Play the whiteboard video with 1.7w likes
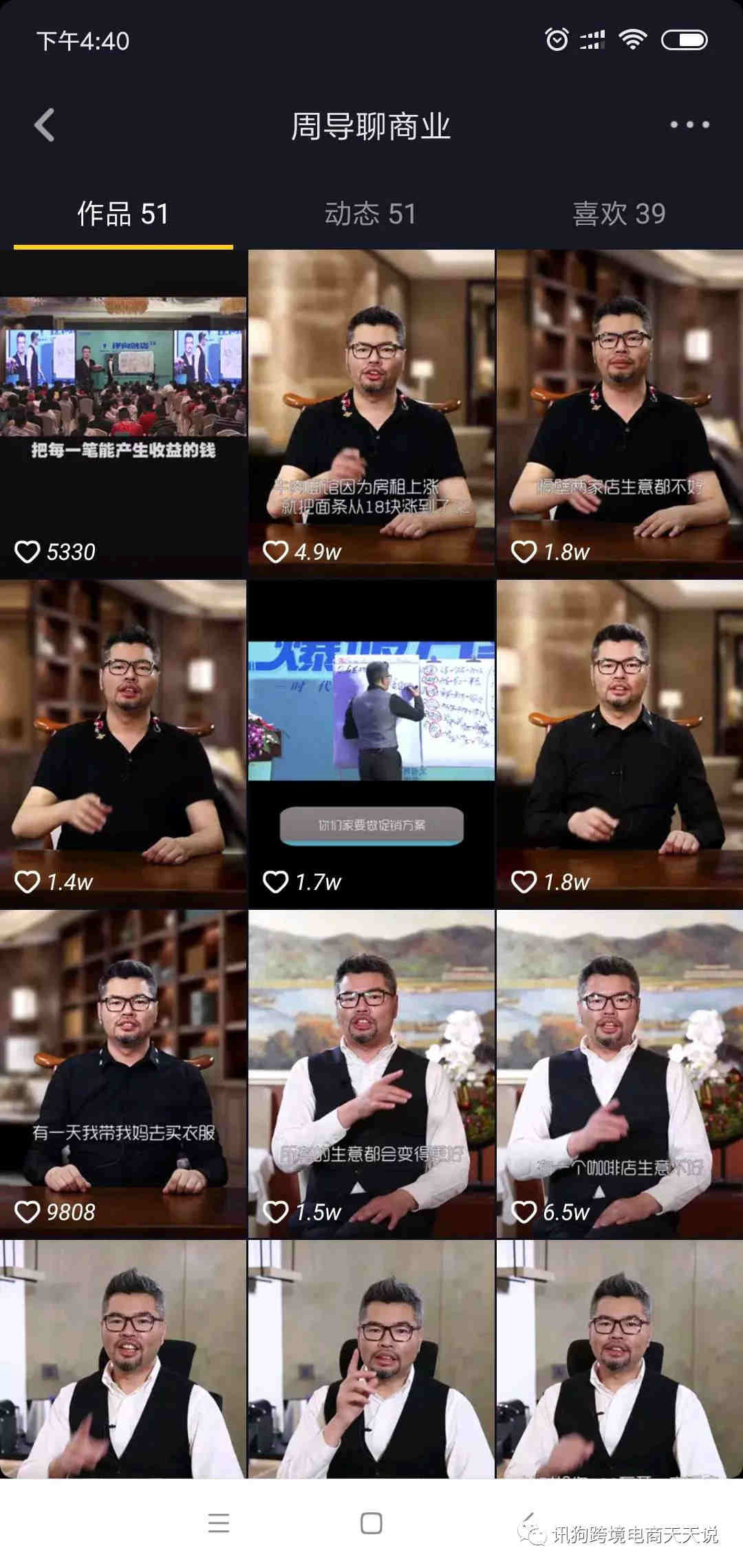The height and width of the screenshot is (1568, 743). 371,743
